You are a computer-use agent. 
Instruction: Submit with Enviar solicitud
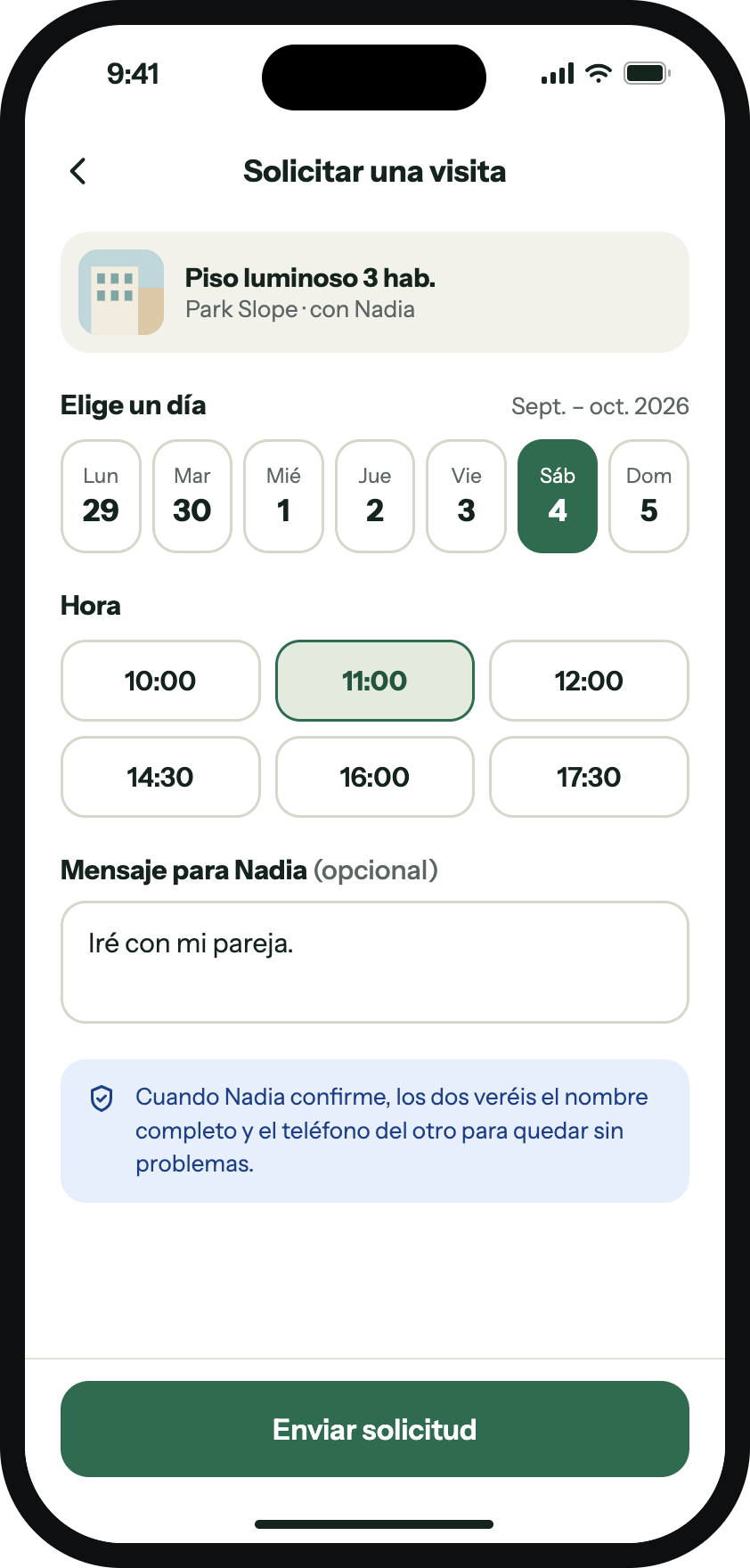click(375, 1429)
